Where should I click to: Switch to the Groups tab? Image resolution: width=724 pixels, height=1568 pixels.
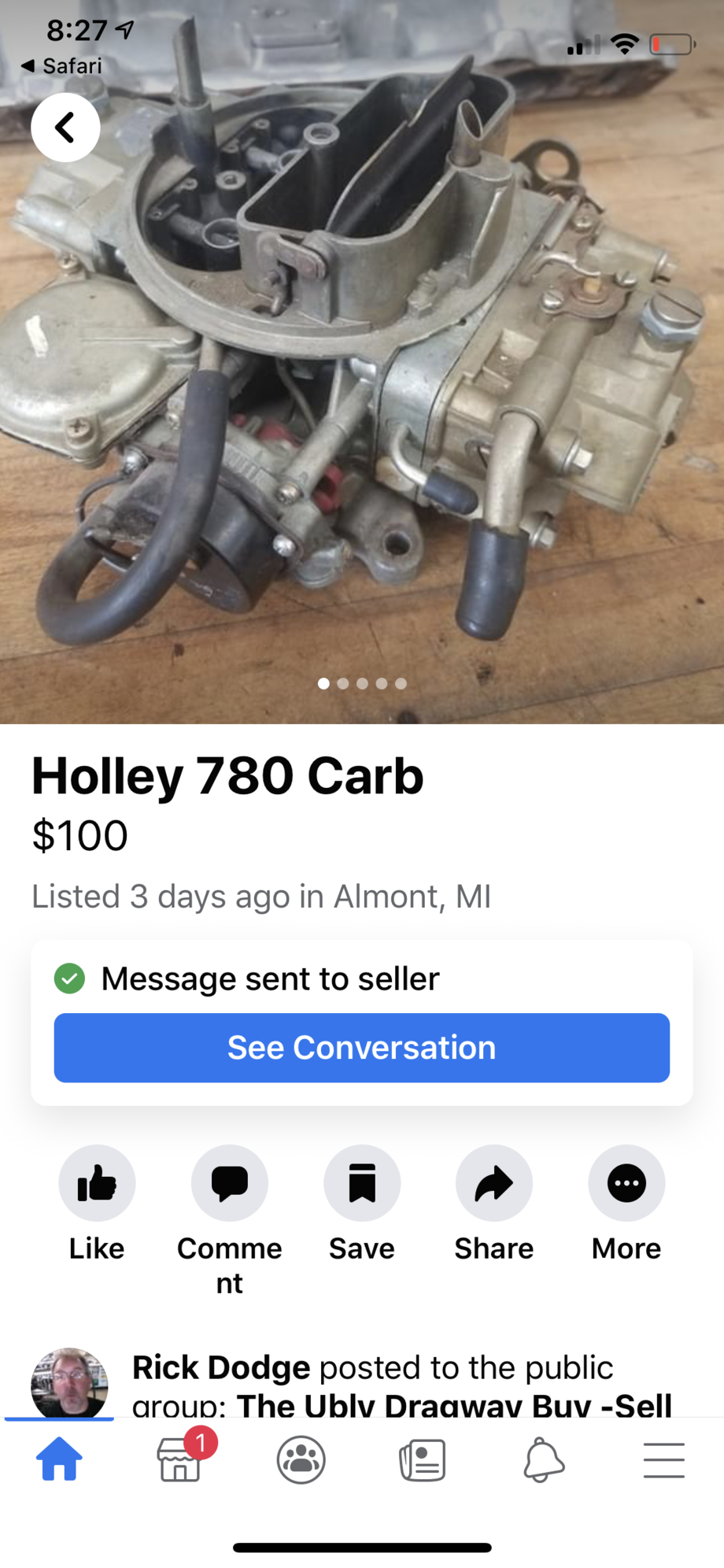pyautogui.click(x=301, y=1459)
